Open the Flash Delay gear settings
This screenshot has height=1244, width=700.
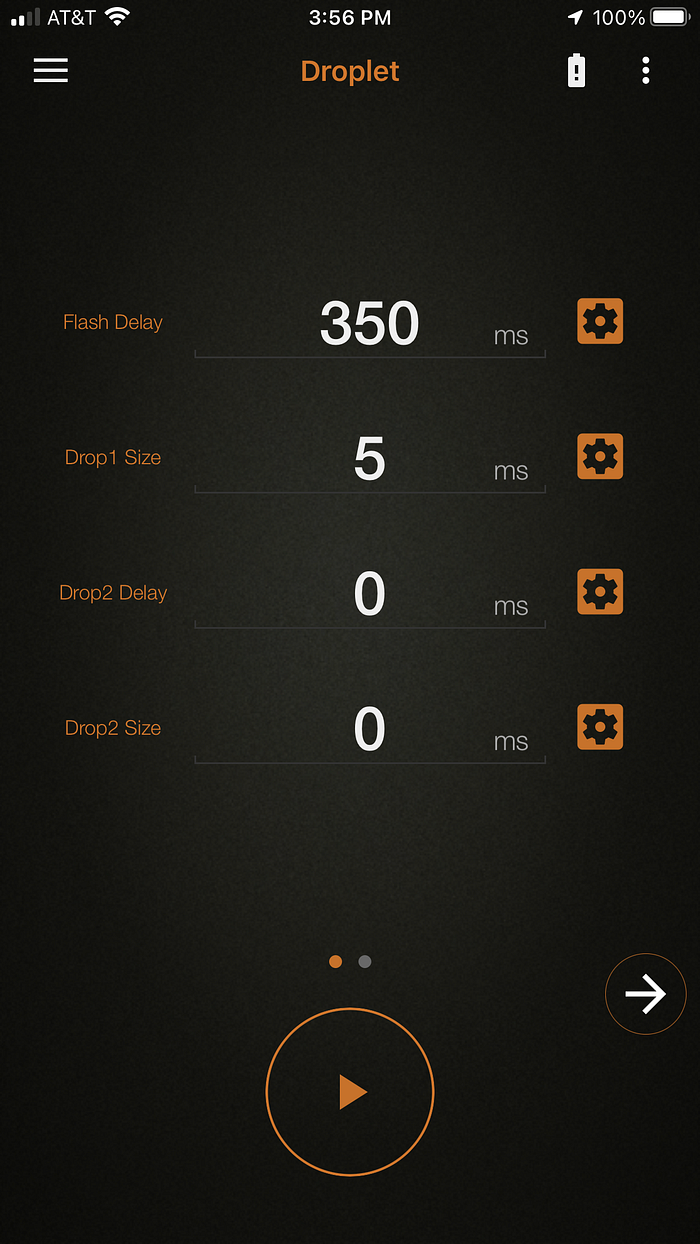(x=600, y=321)
